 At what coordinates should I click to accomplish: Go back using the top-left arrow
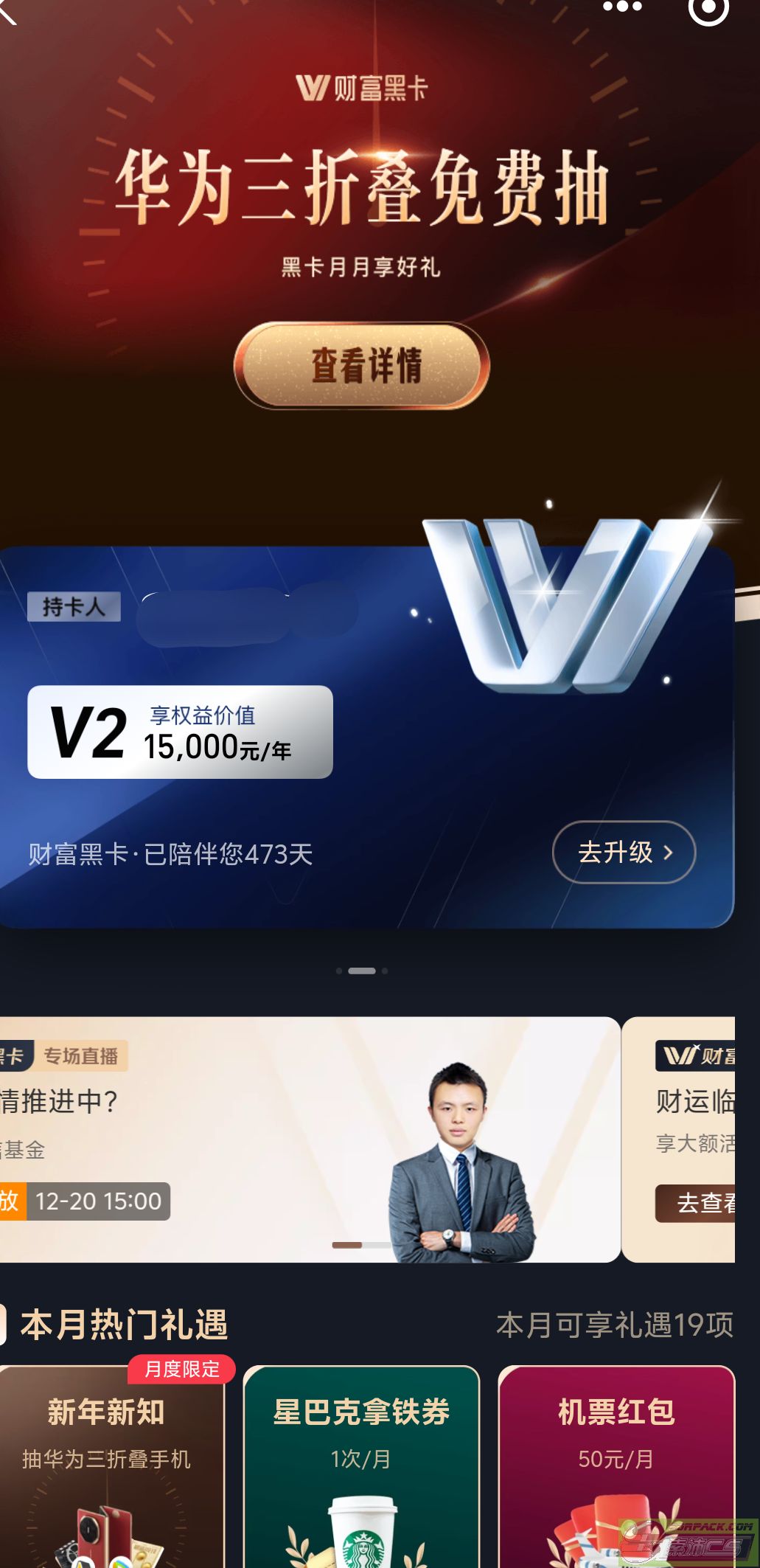(x=7, y=11)
